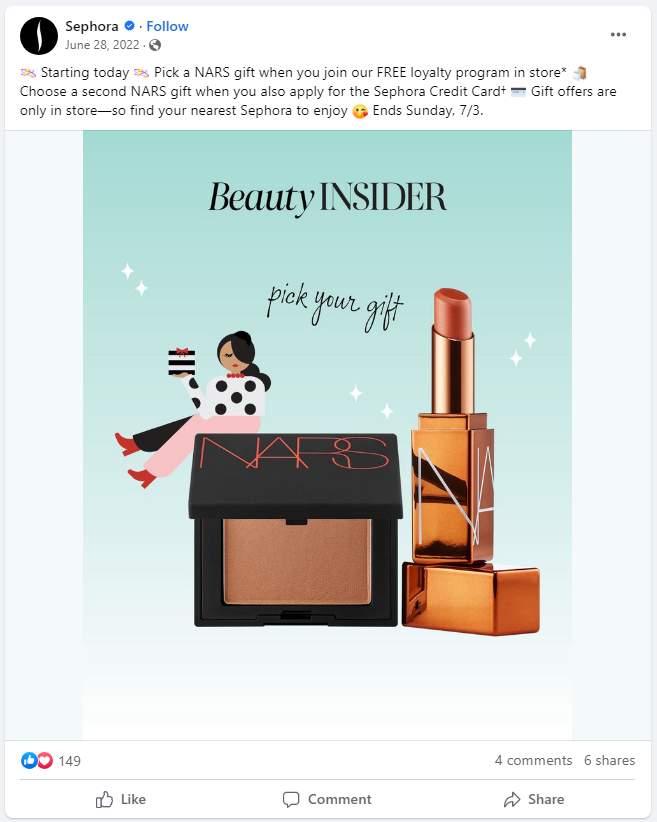This screenshot has width=657, height=822.
Task: Open the June 28, 2022 post timestamp
Action: 103,45
